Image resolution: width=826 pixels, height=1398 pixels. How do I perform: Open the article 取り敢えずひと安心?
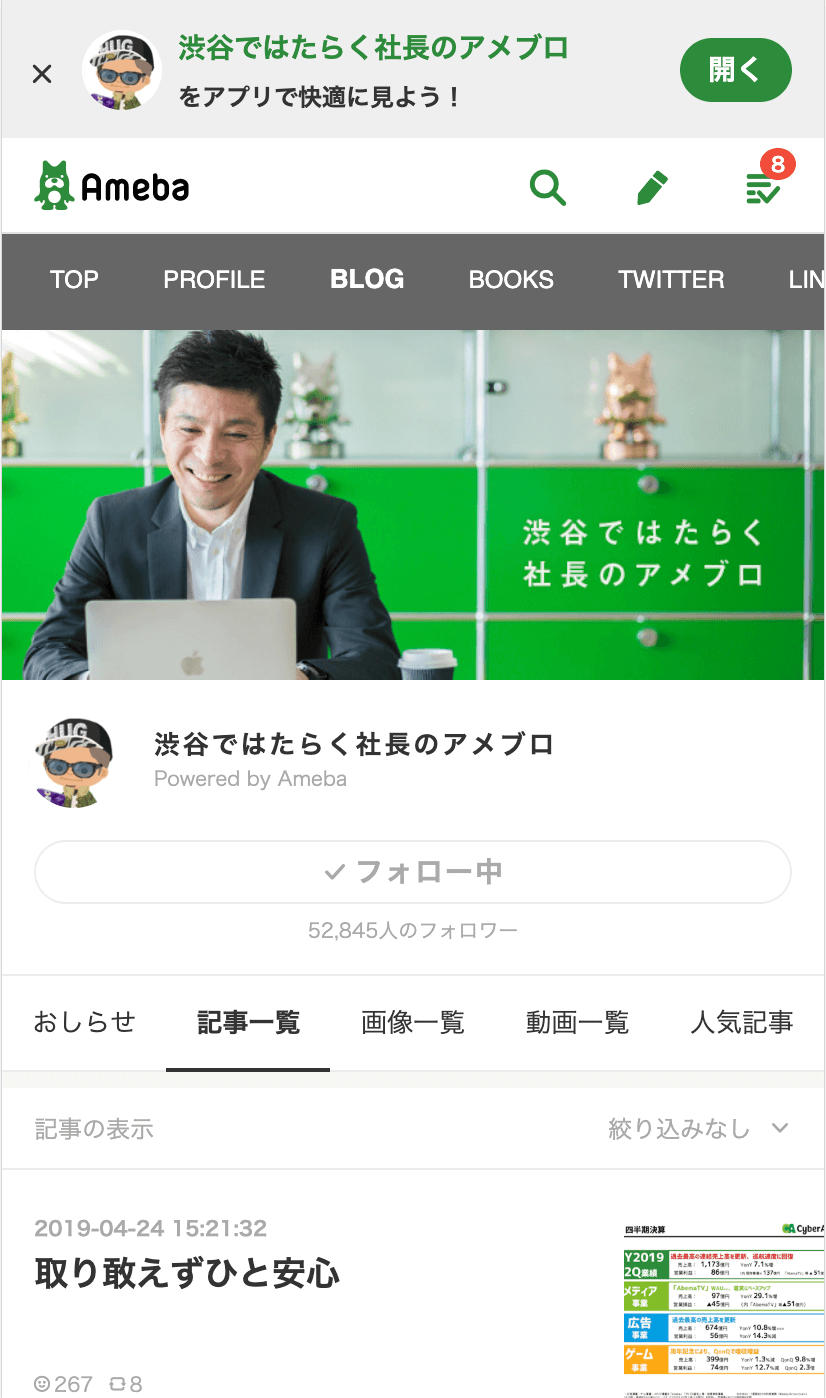tap(186, 1274)
